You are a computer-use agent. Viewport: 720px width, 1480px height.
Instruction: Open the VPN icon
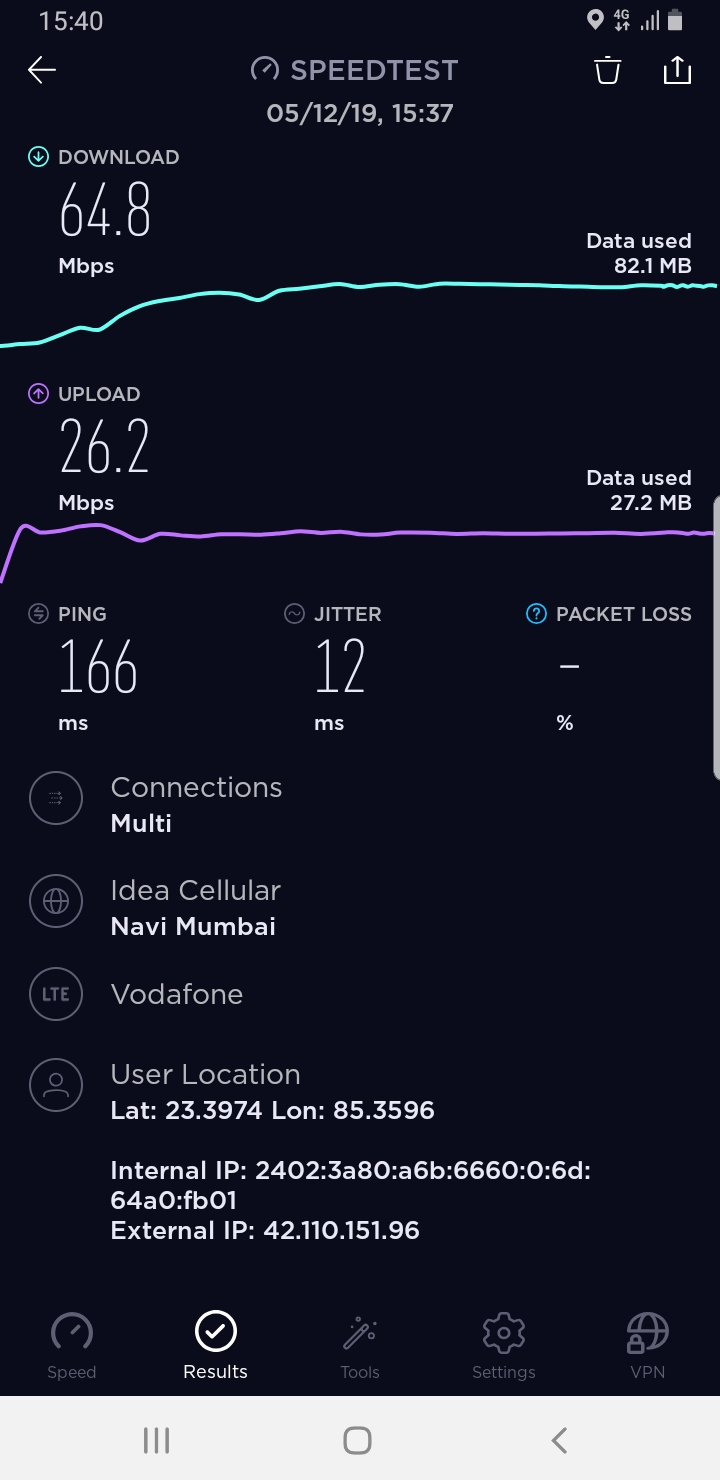coord(647,1332)
